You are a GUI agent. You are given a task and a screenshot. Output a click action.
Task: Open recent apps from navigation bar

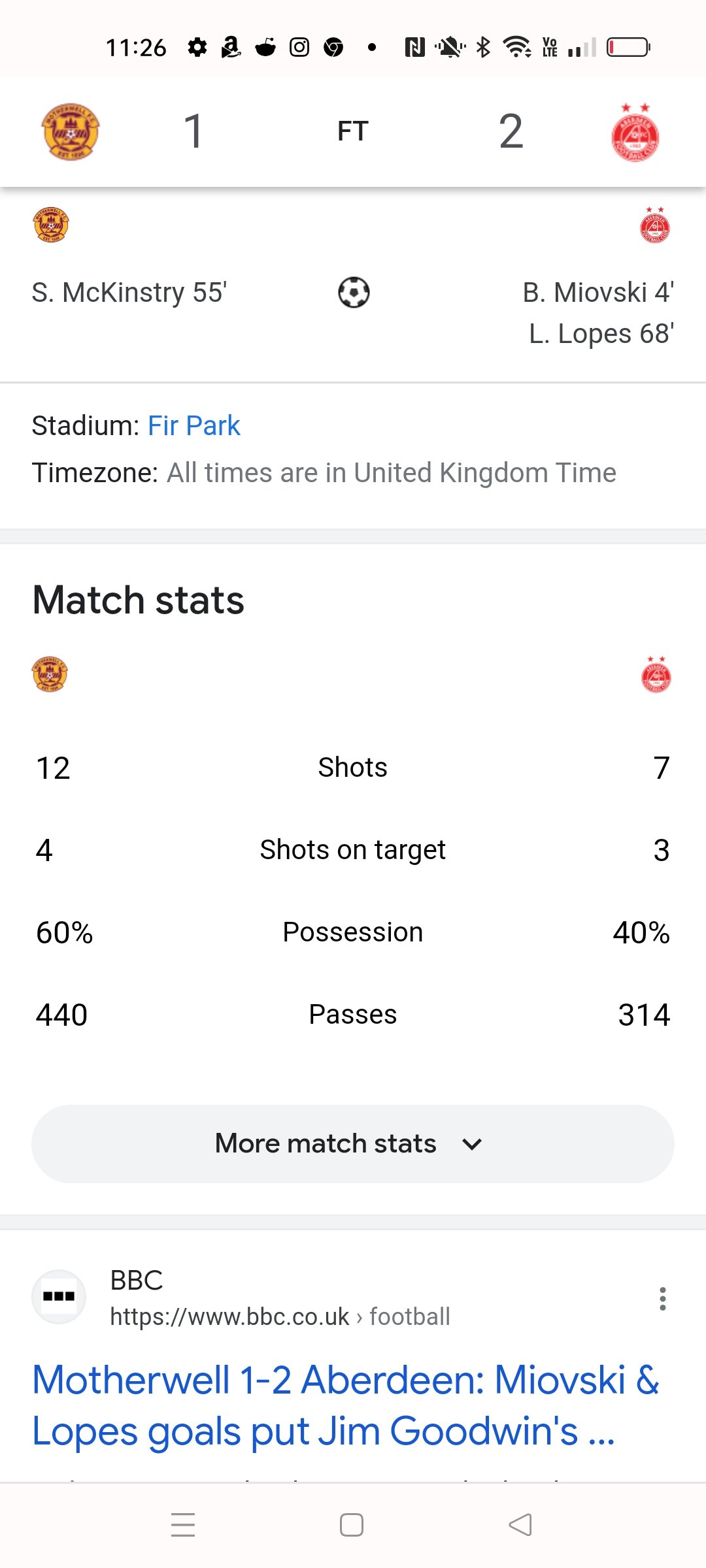coord(183,1525)
